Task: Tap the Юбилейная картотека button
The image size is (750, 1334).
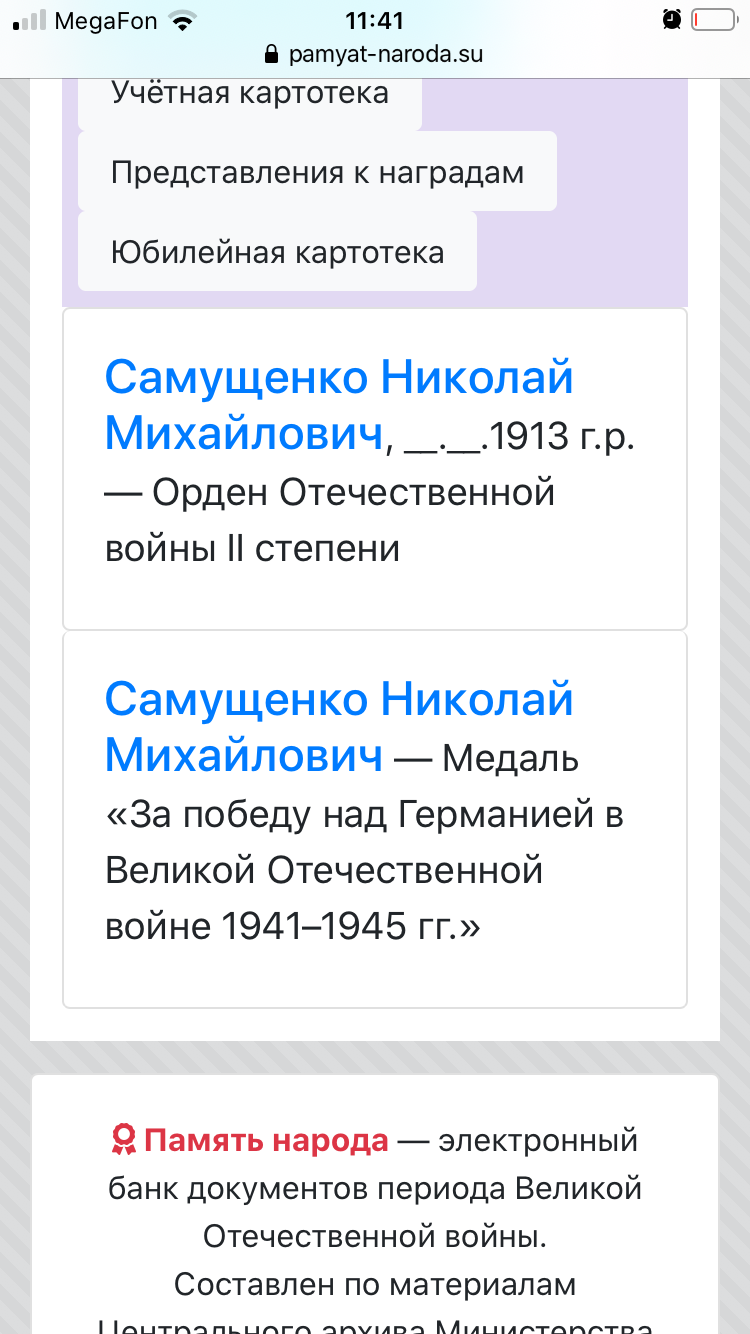Action: [x=277, y=252]
